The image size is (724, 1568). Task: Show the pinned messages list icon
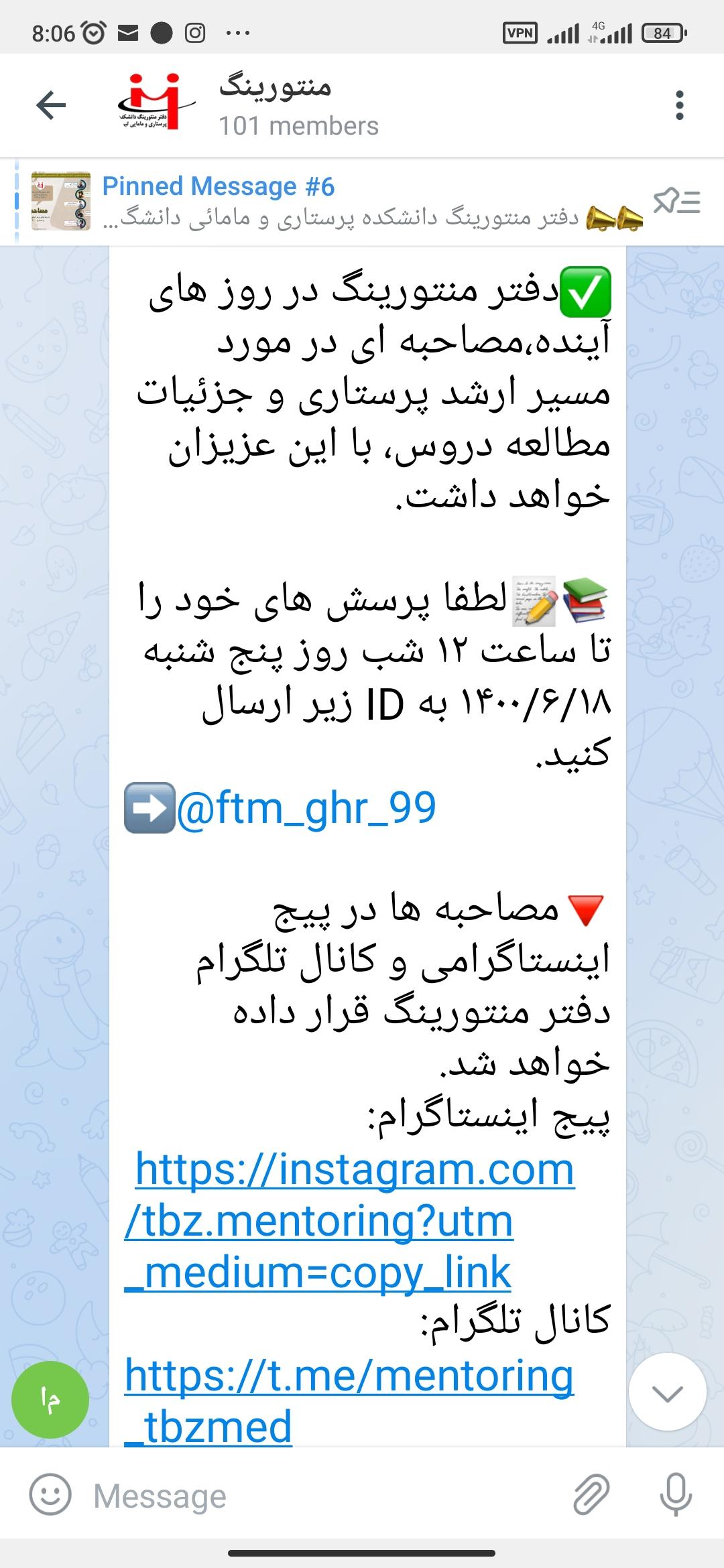coord(676,201)
